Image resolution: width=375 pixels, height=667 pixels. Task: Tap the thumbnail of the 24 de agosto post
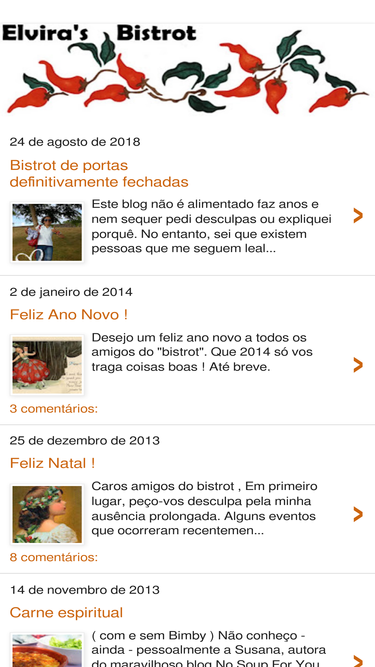pyautogui.click(x=47, y=232)
